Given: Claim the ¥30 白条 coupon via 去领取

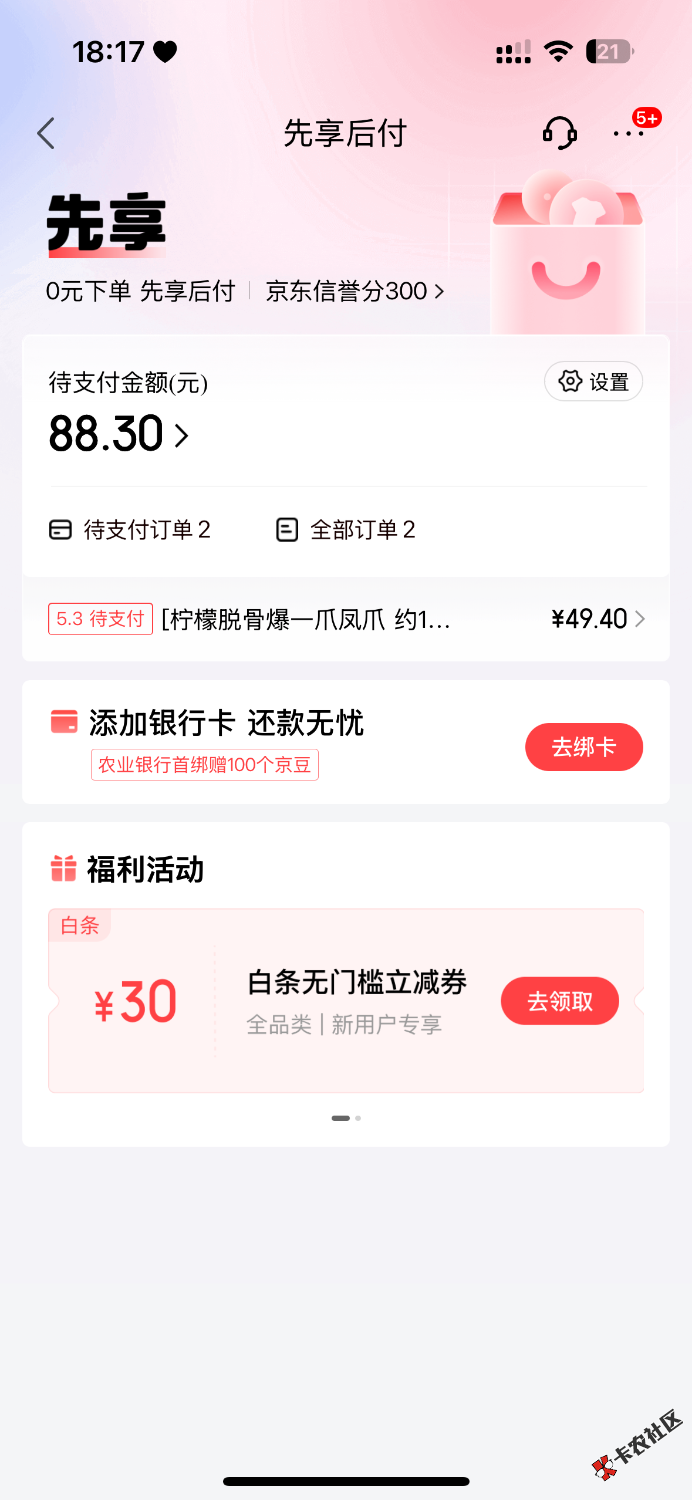Looking at the screenshot, I should click(560, 1001).
